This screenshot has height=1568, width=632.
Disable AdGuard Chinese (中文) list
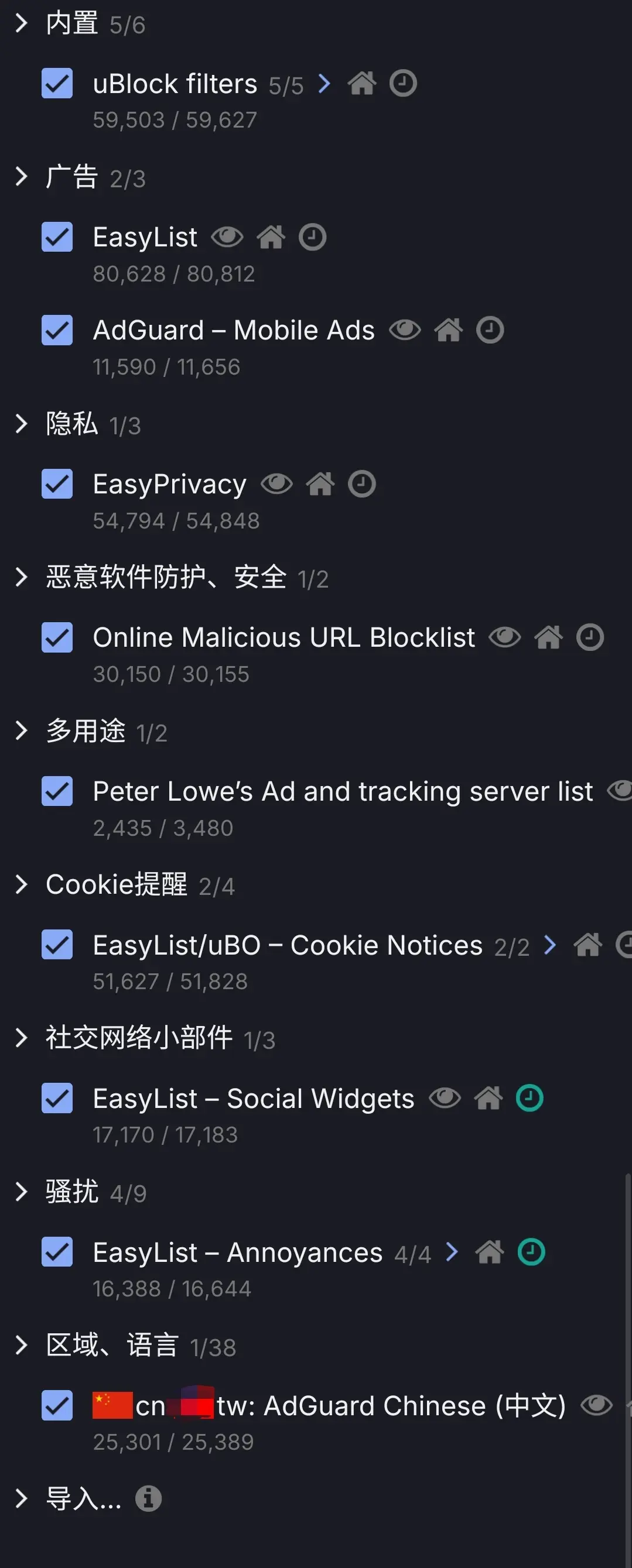(x=57, y=1405)
